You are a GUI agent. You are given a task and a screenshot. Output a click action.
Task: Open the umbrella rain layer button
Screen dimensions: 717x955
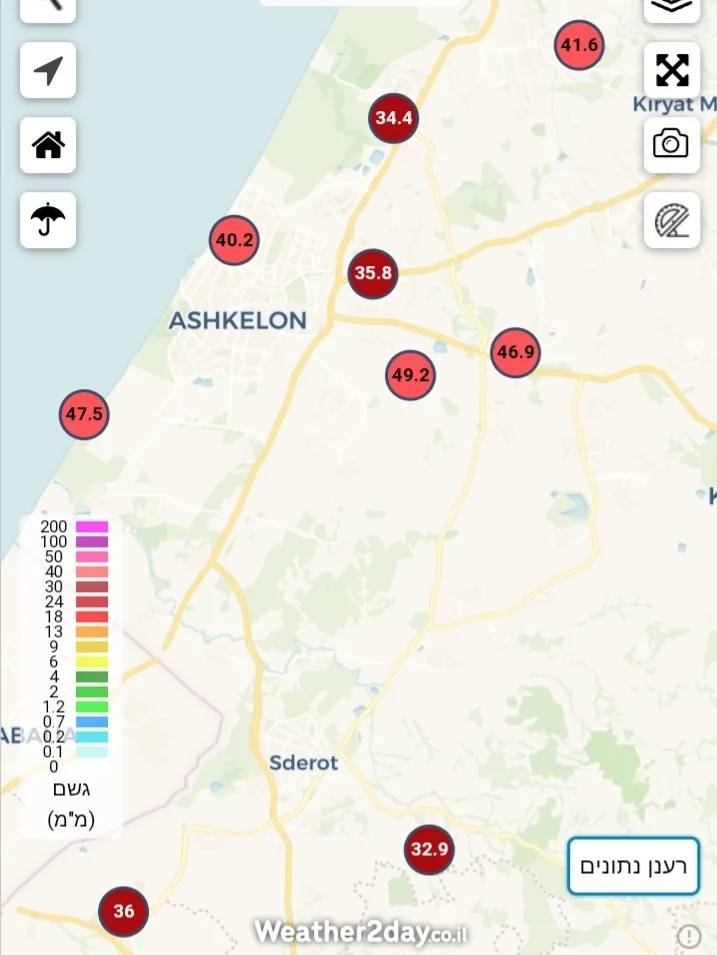(48, 220)
